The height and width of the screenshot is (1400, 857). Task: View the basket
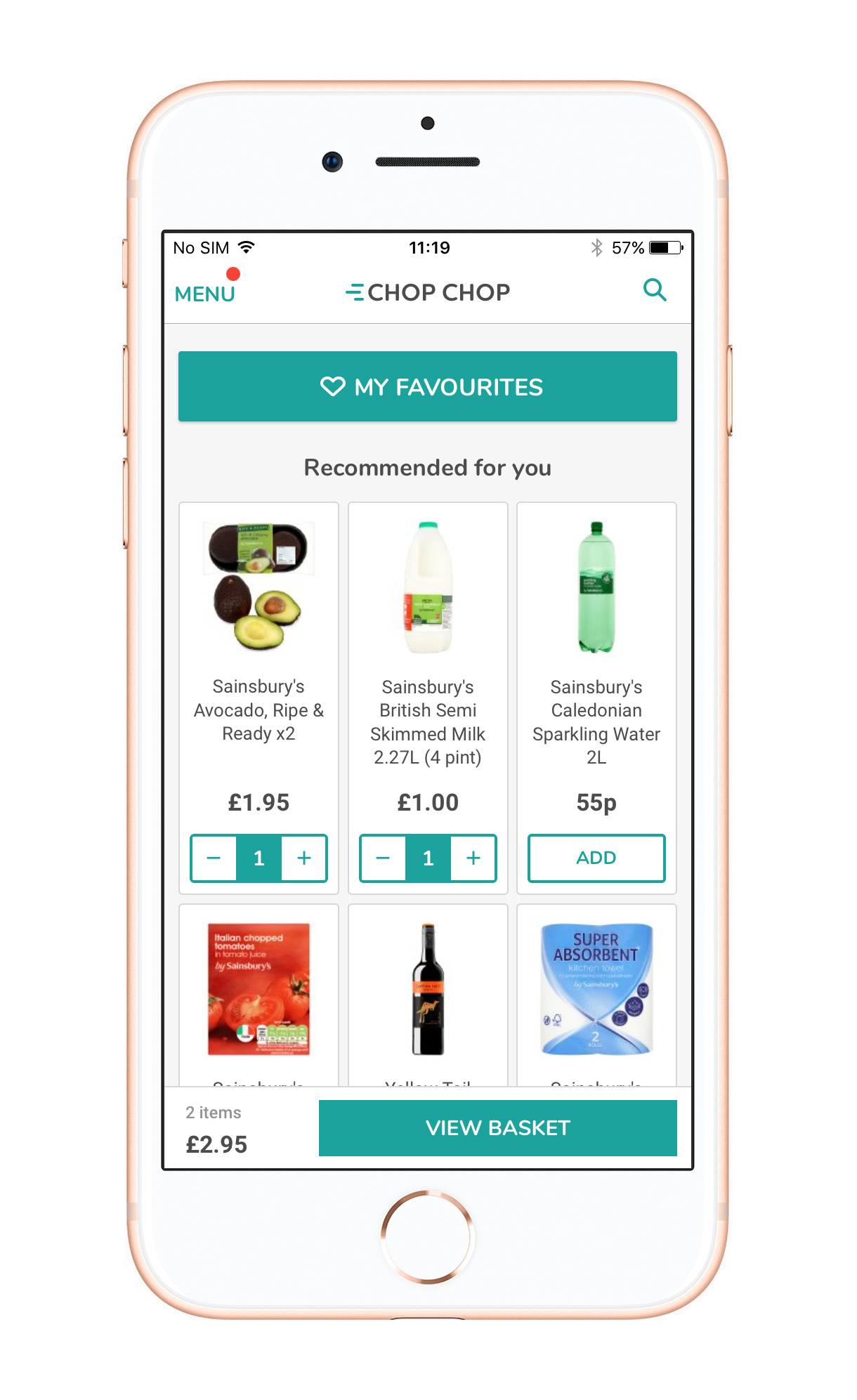tap(497, 1127)
